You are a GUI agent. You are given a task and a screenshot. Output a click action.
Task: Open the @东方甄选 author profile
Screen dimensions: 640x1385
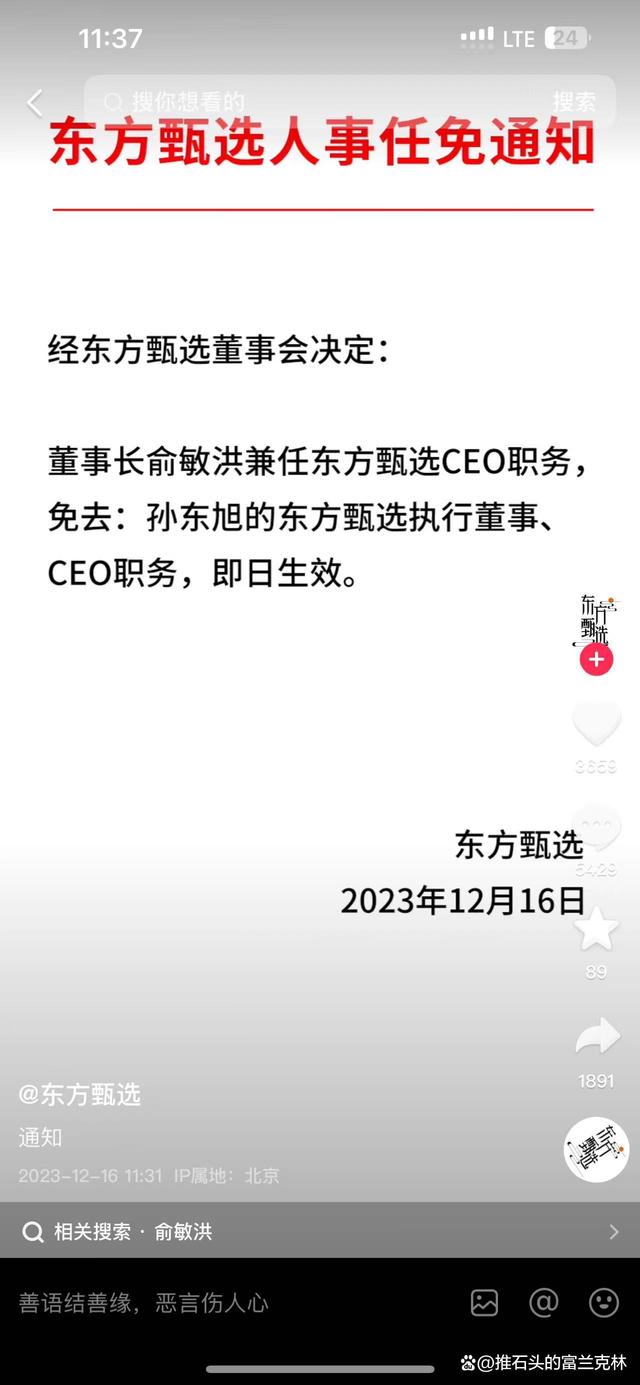[x=80, y=1094]
